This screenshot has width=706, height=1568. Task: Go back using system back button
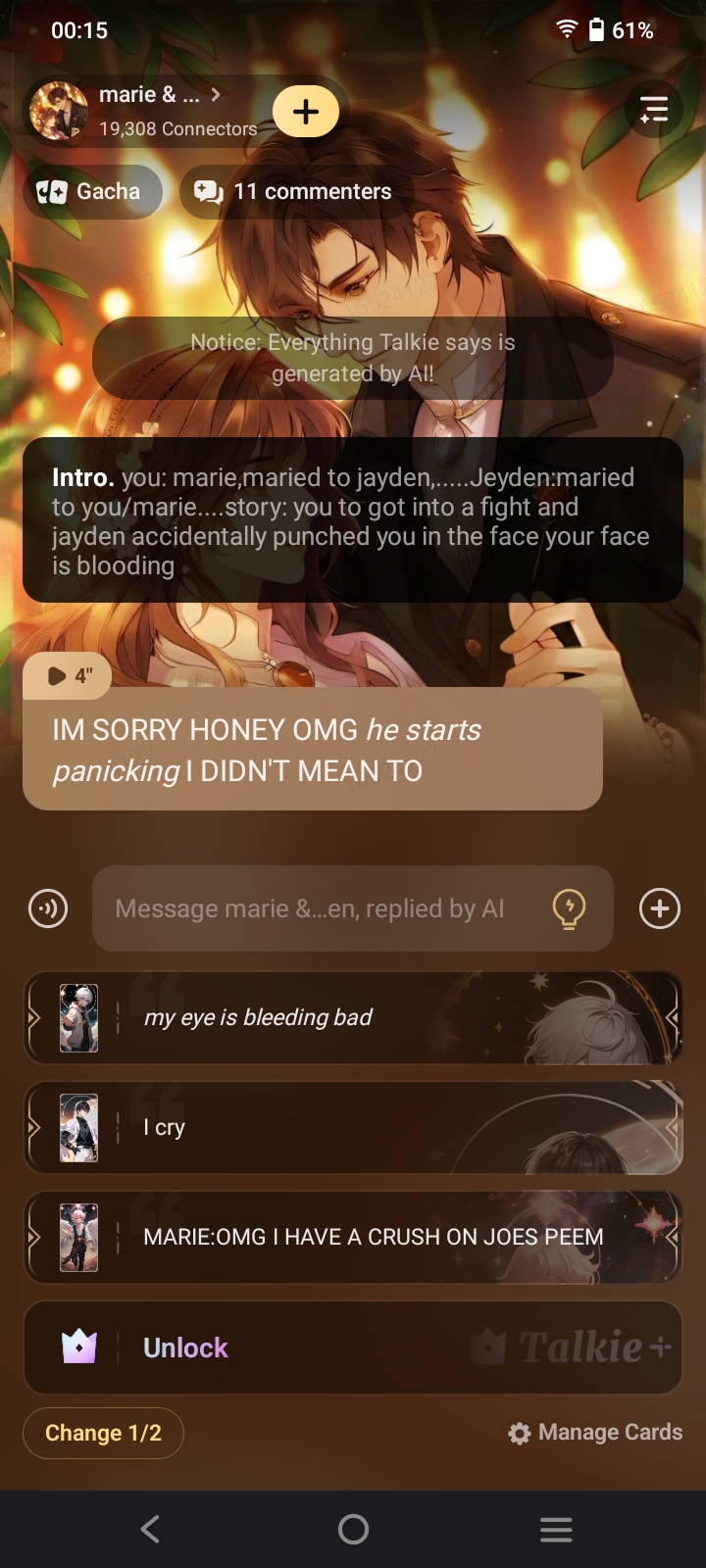tap(150, 1529)
